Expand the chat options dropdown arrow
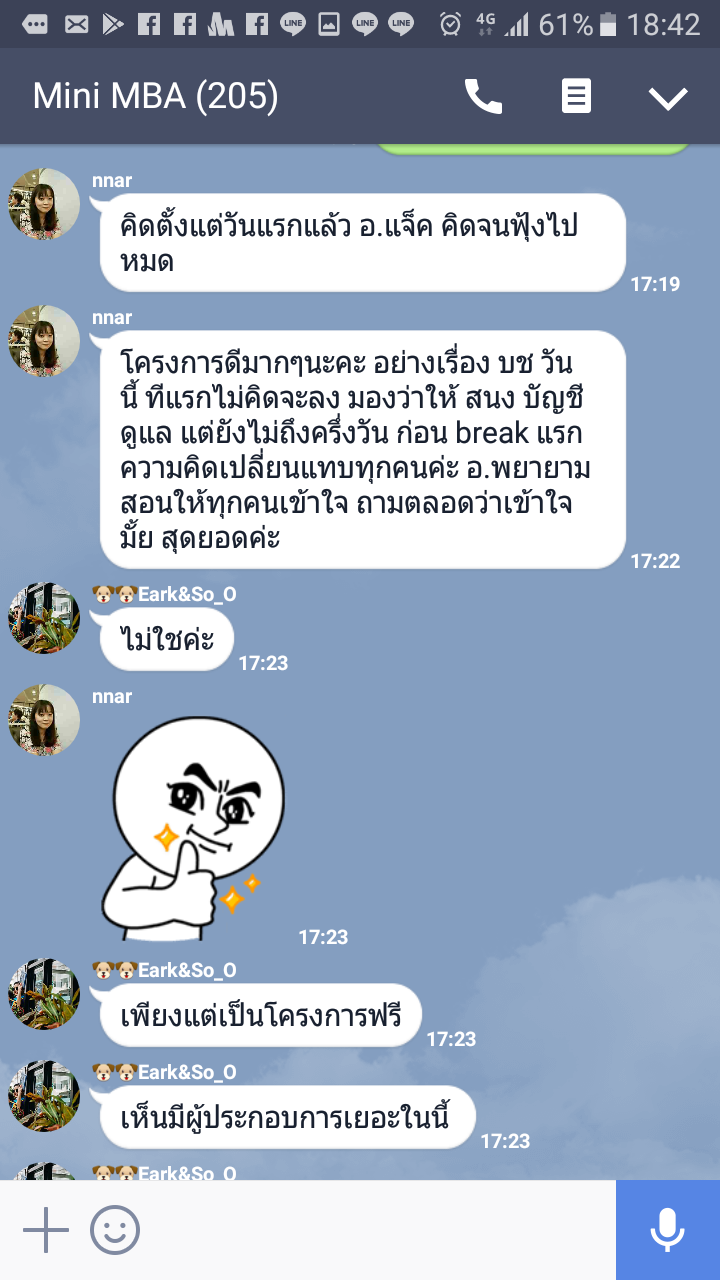The image size is (720, 1280). 668,97
